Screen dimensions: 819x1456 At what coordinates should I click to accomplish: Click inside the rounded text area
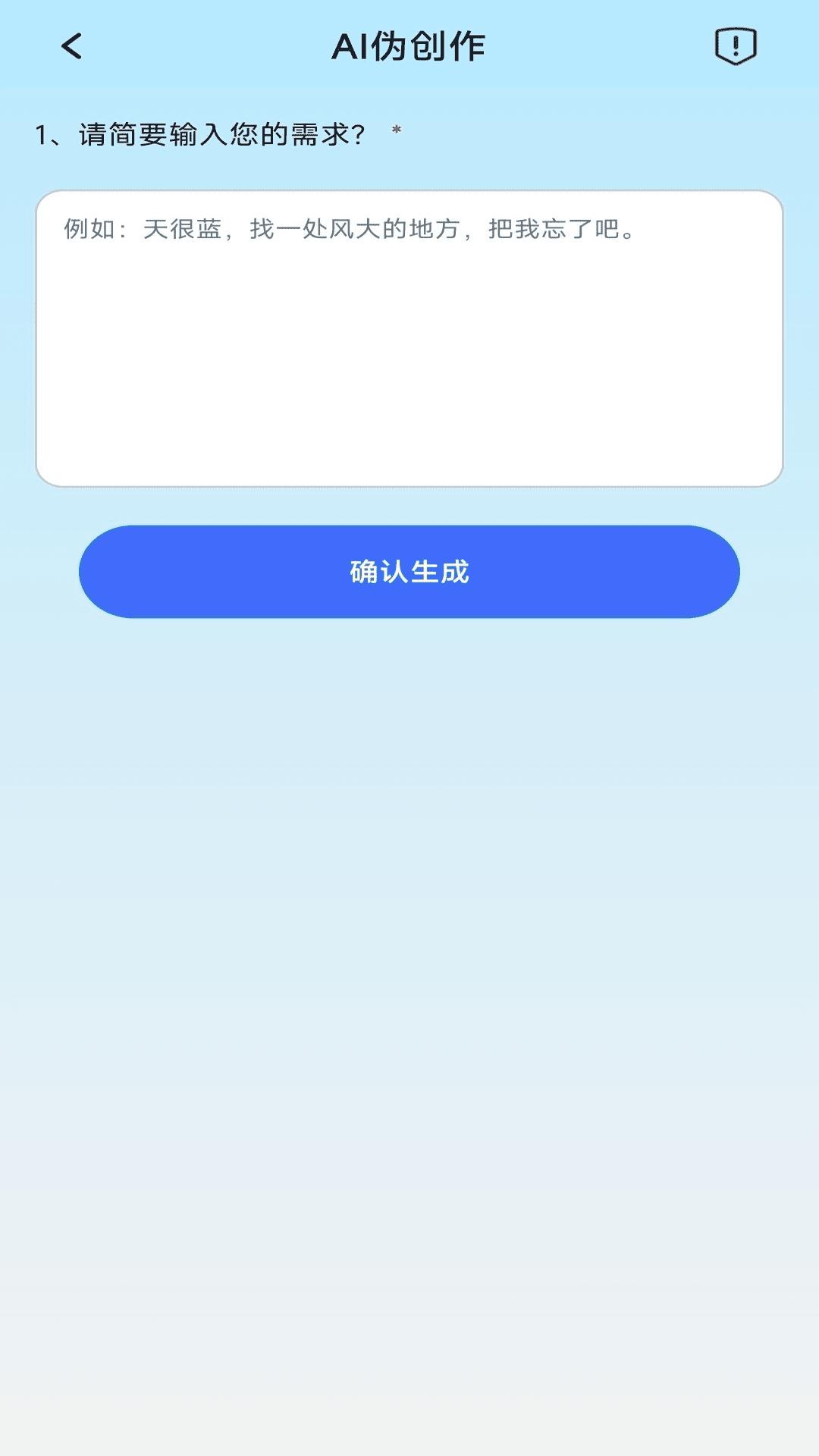coord(409,337)
